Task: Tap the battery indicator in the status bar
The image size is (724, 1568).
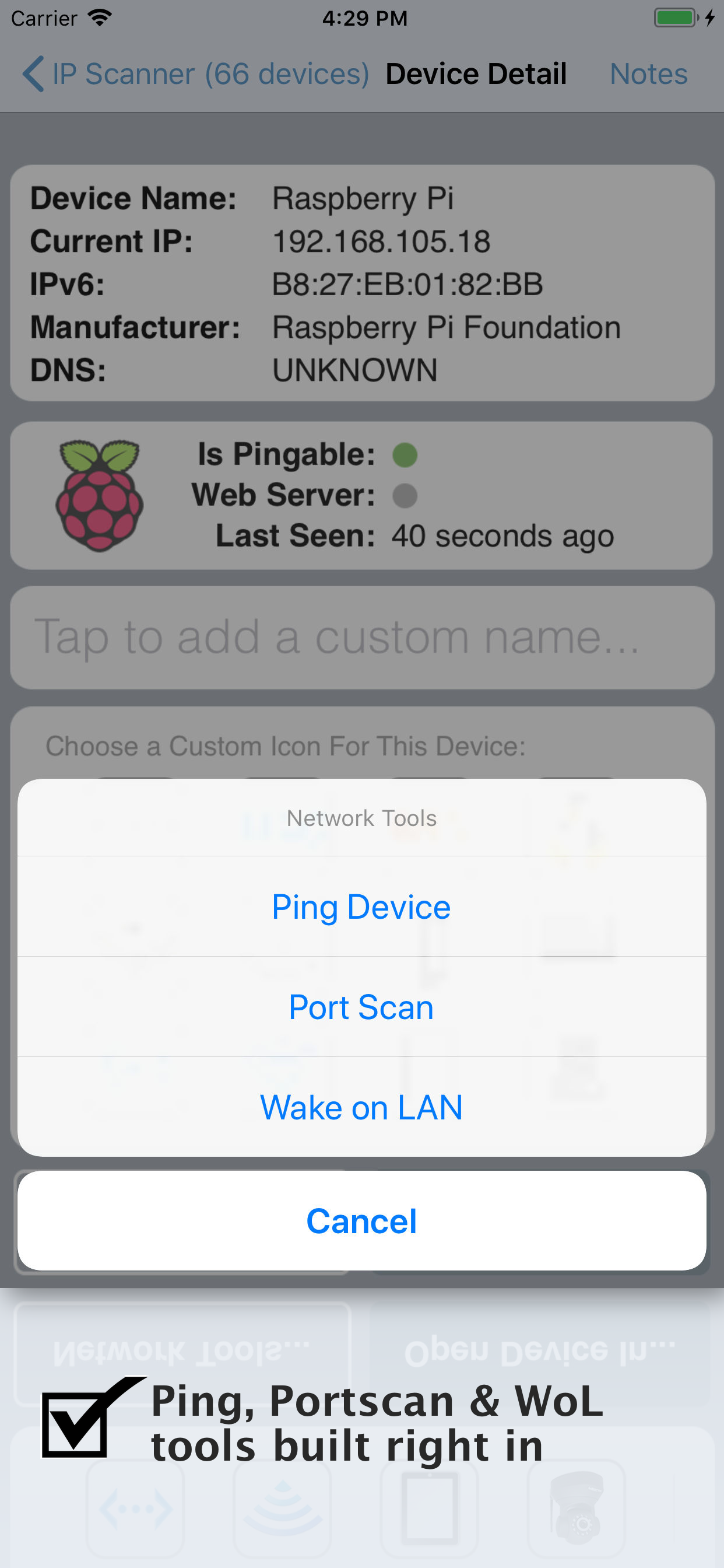Action: click(673, 17)
